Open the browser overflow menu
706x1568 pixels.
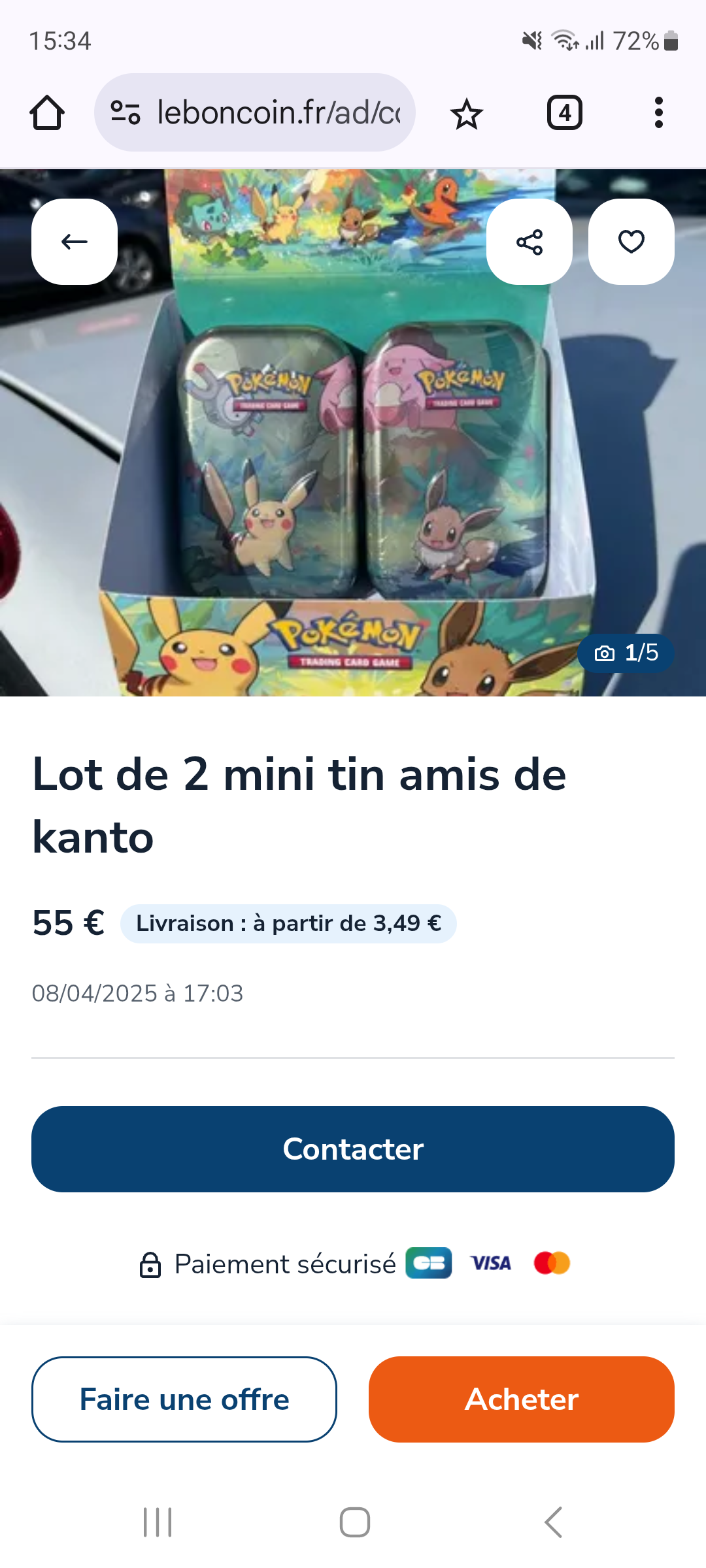[658, 113]
